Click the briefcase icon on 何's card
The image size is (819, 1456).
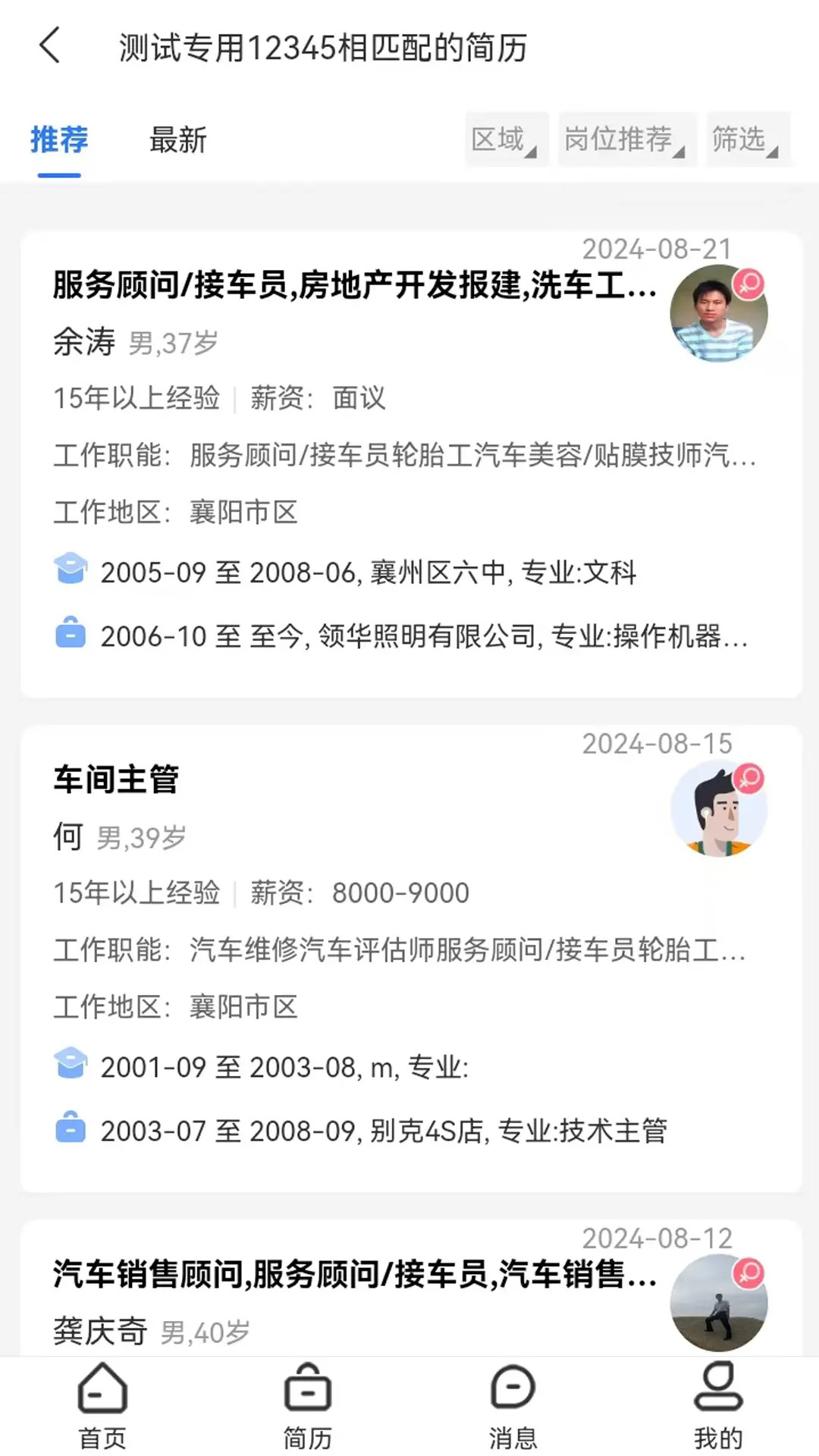[x=71, y=1130]
